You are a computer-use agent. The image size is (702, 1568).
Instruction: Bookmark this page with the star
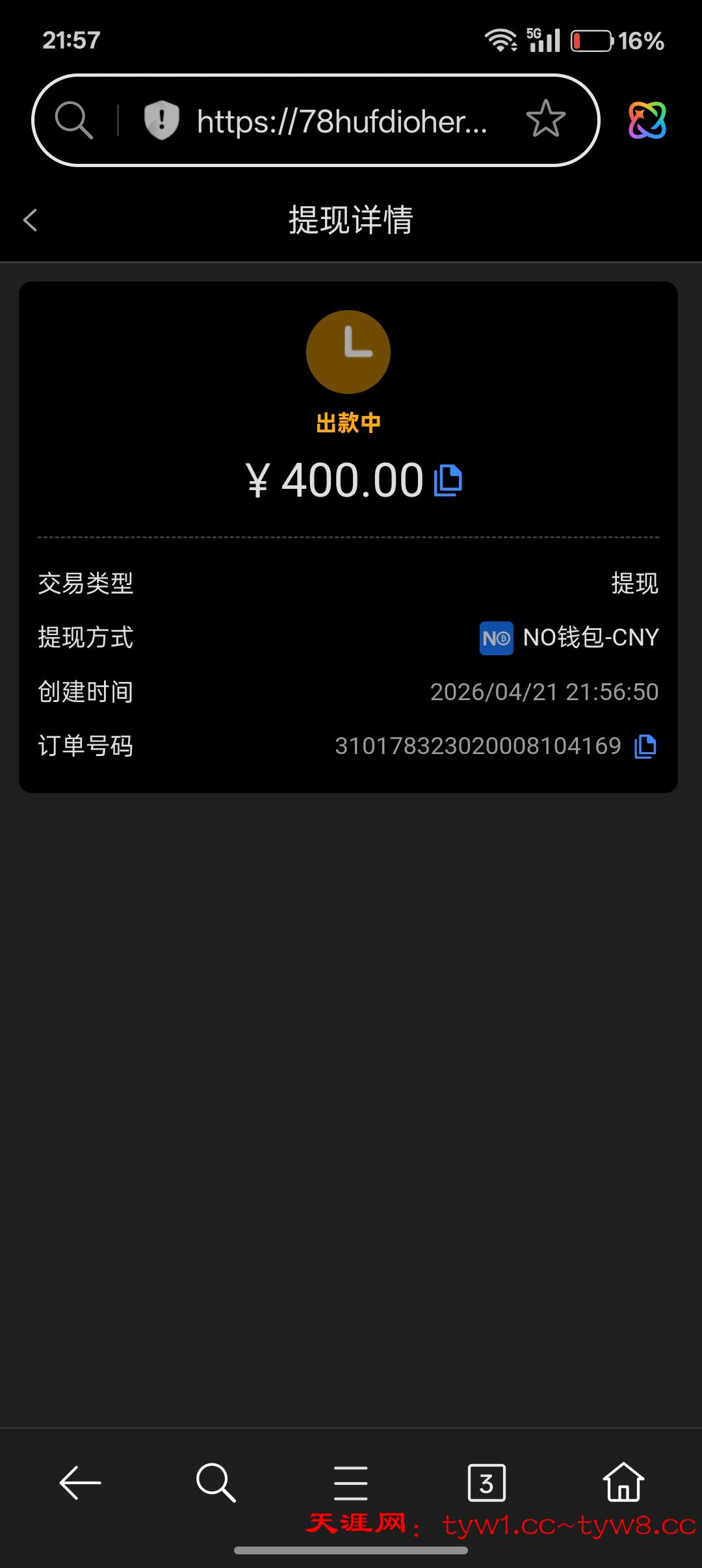tap(544, 120)
